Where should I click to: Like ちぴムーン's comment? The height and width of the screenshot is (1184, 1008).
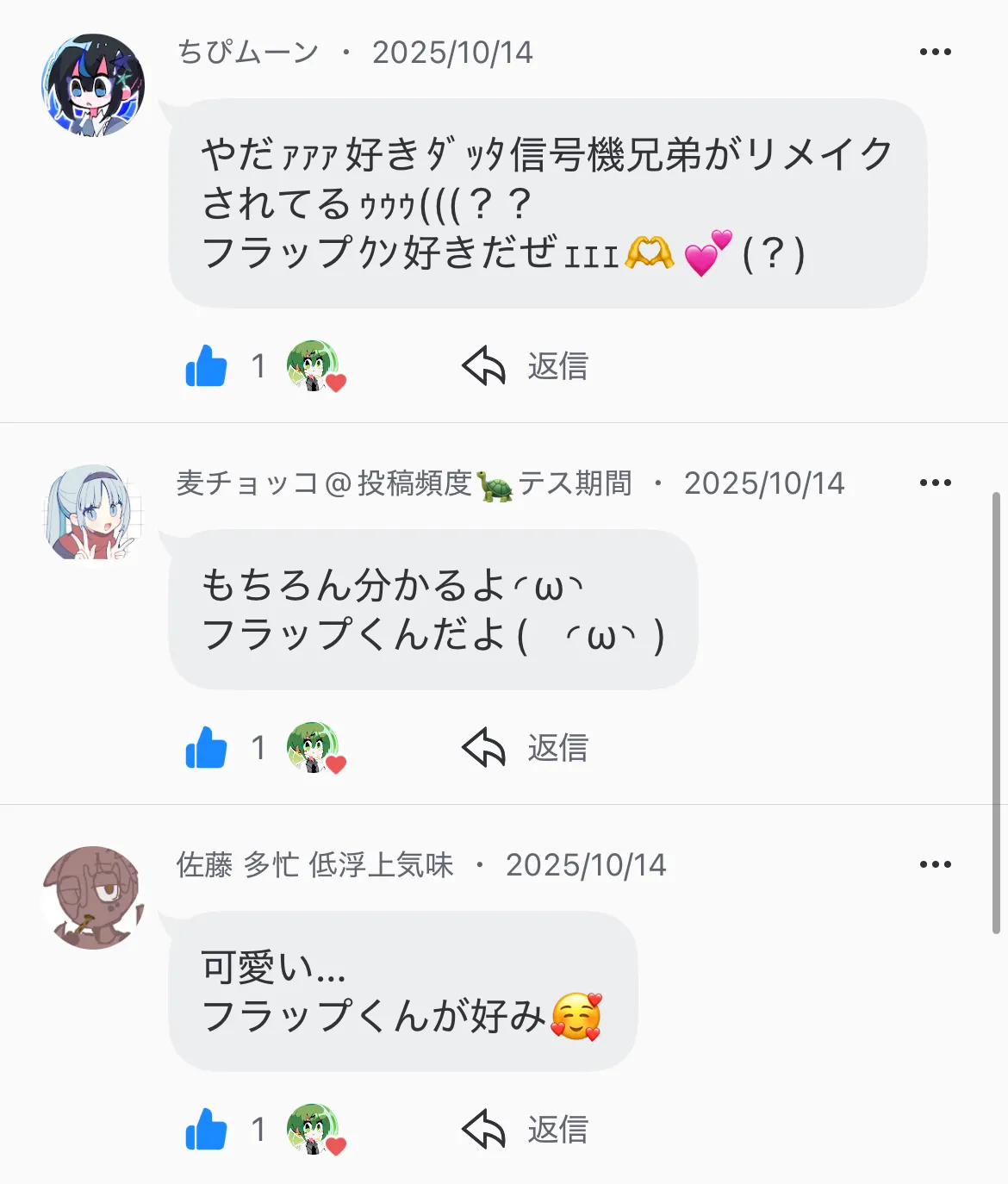tap(206, 366)
